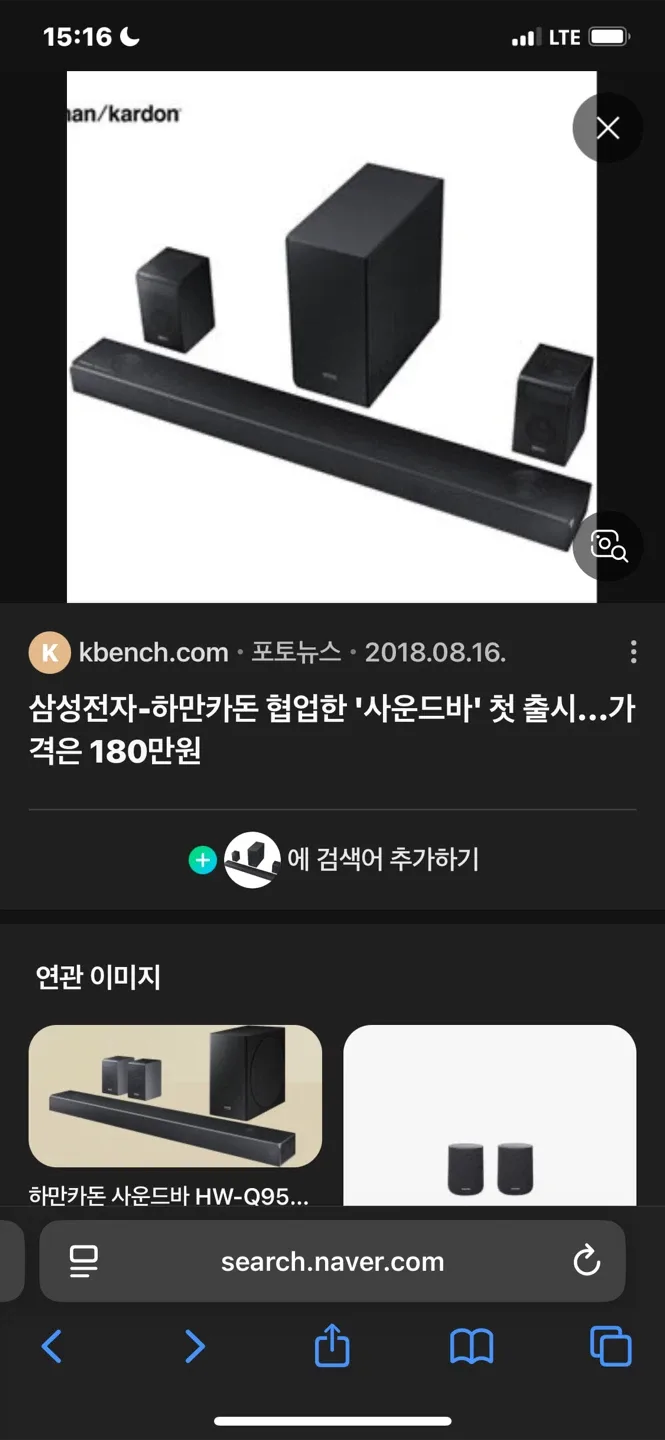
Task: Open the article's more options menu
Action: point(633,653)
